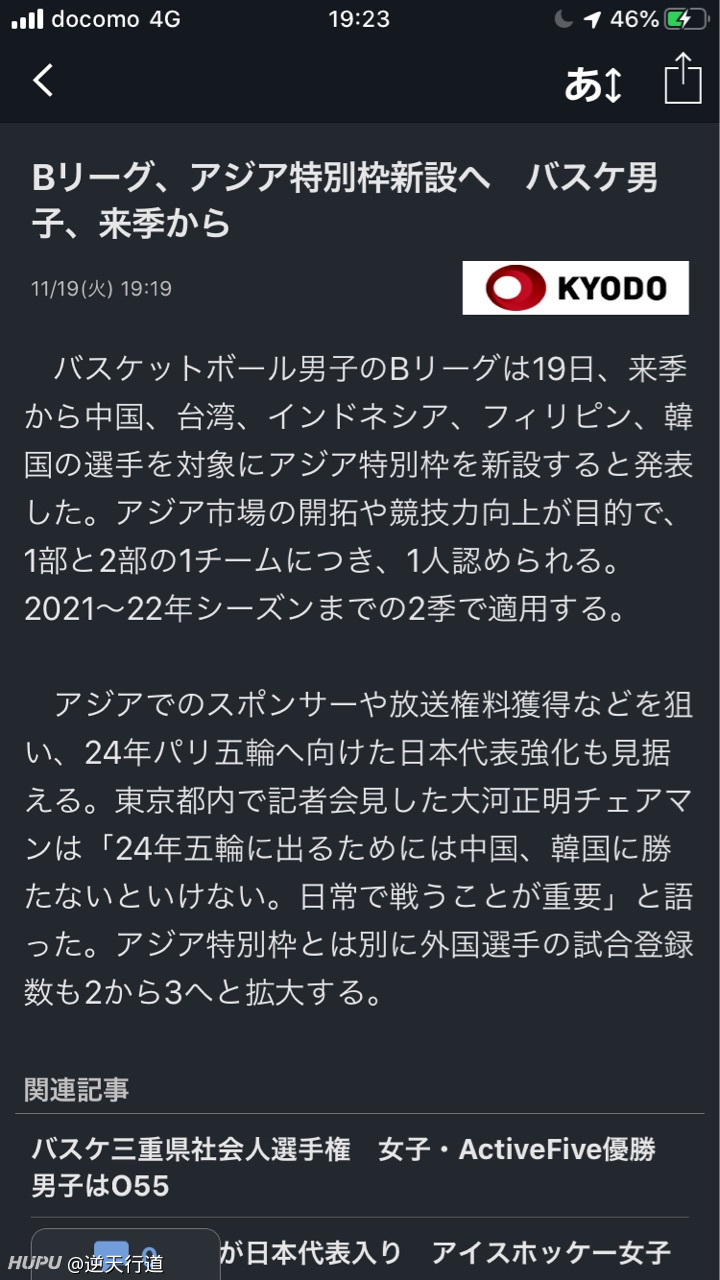Tap the back chevron to return
Screen dimensions: 720x1280
point(44,78)
